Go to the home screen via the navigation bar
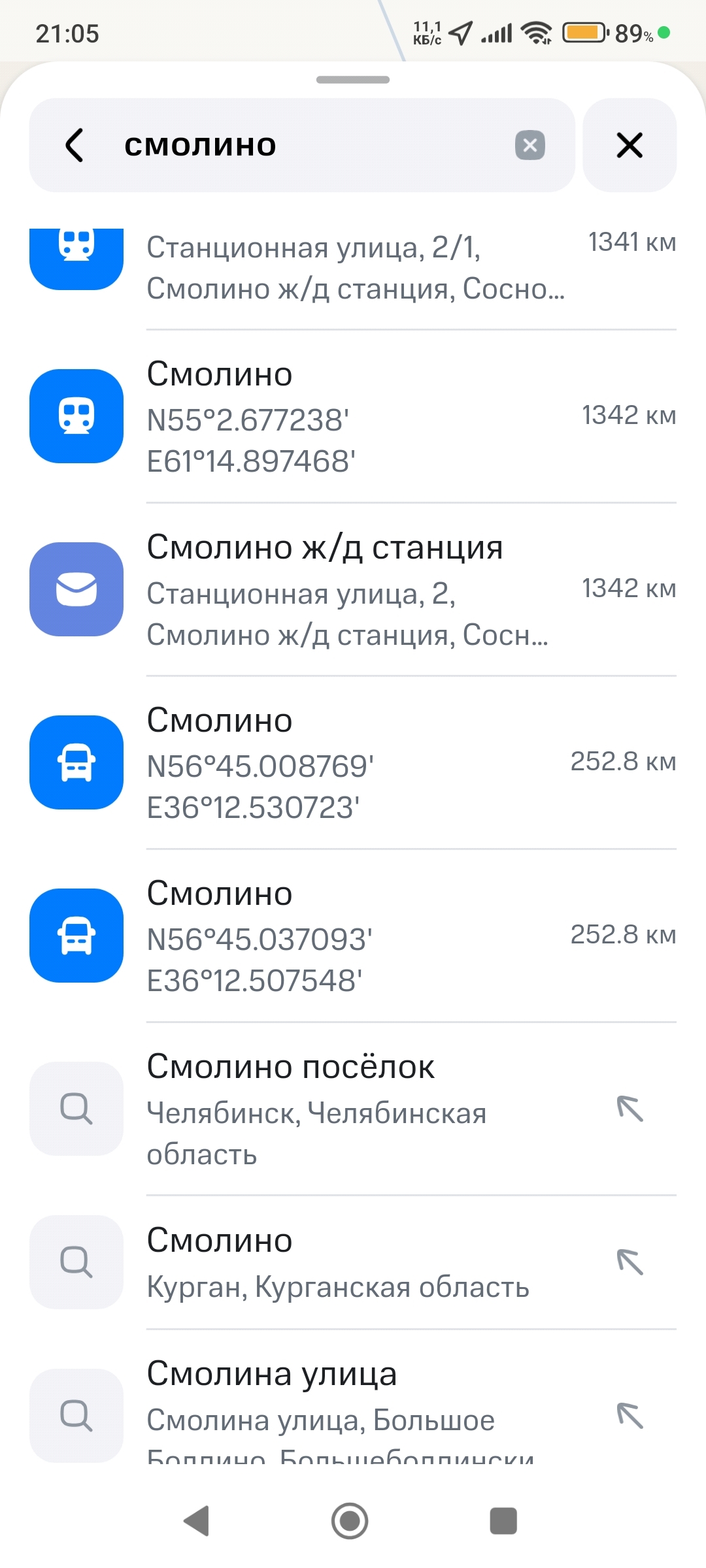706x1568 pixels. pyautogui.click(x=350, y=1521)
